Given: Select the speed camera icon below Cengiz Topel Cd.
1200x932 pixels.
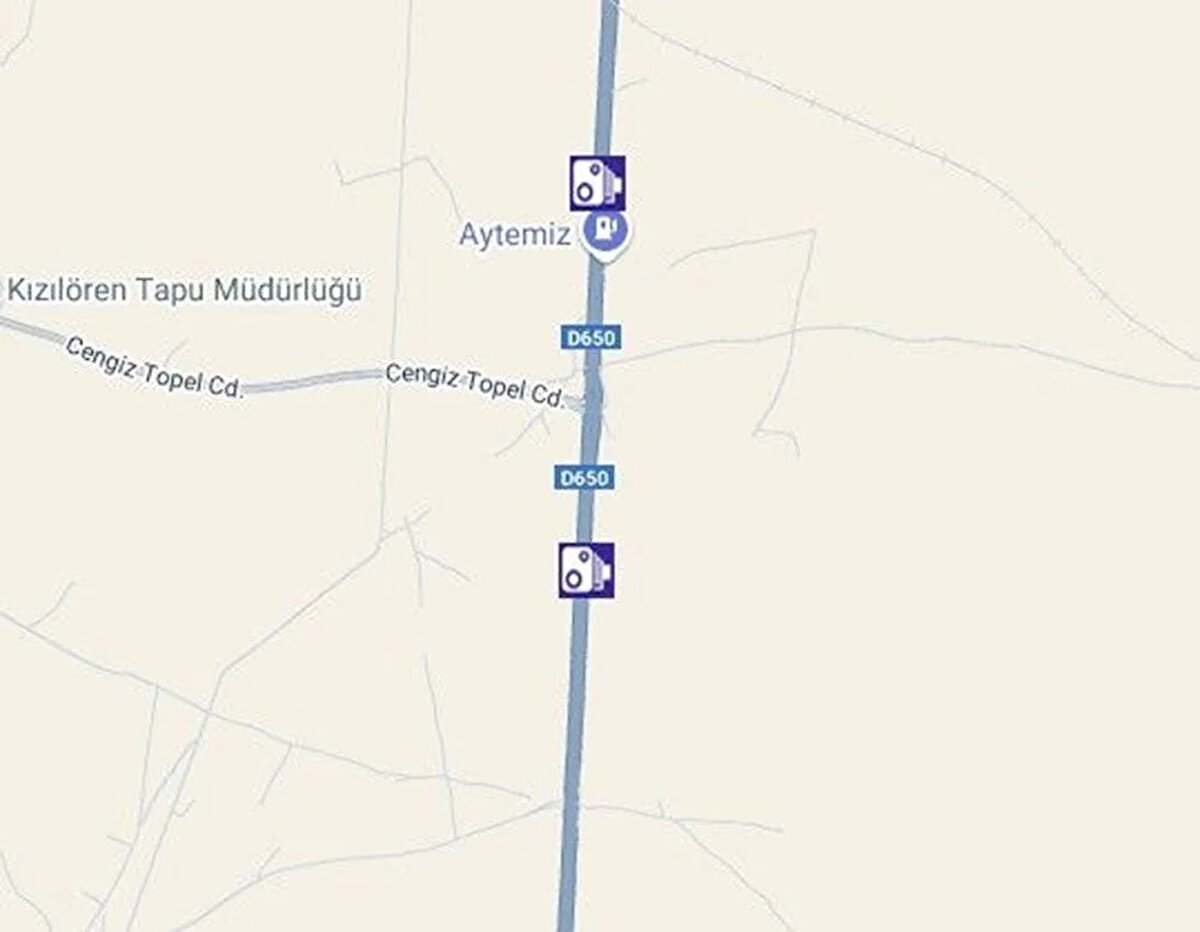Looking at the screenshot, I should [x=586, y=570].
